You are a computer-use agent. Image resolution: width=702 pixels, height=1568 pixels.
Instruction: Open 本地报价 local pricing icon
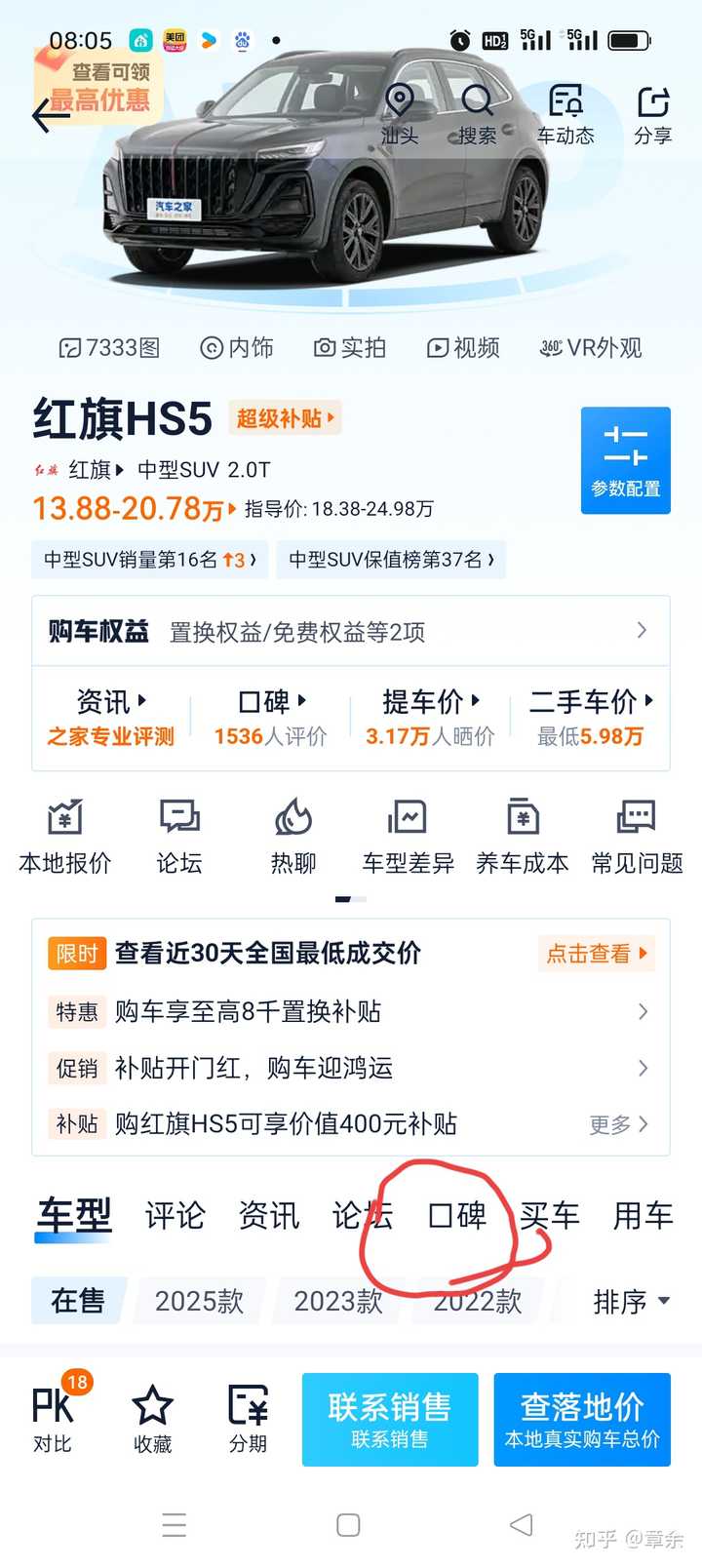point(63,836)
